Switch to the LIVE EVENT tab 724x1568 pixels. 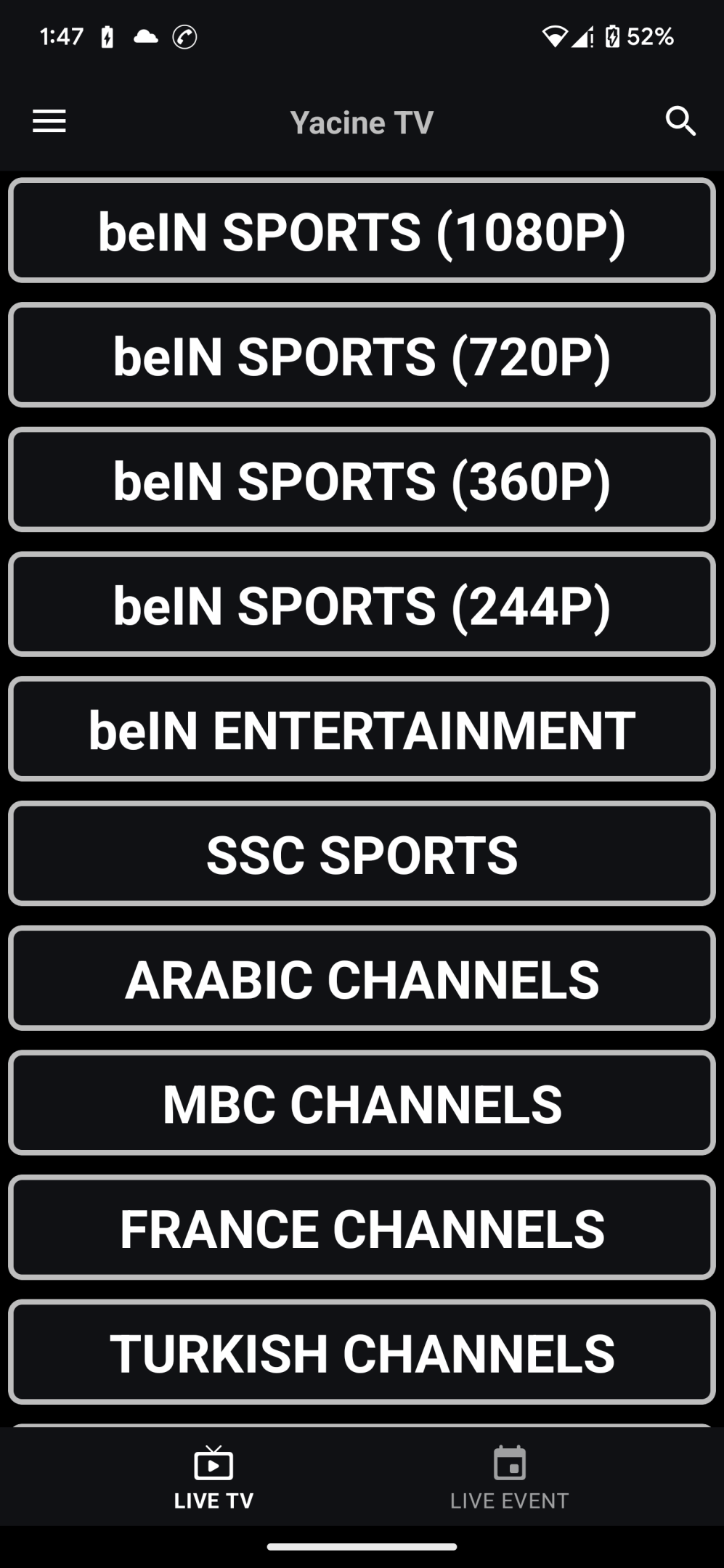click(509, 1478)
